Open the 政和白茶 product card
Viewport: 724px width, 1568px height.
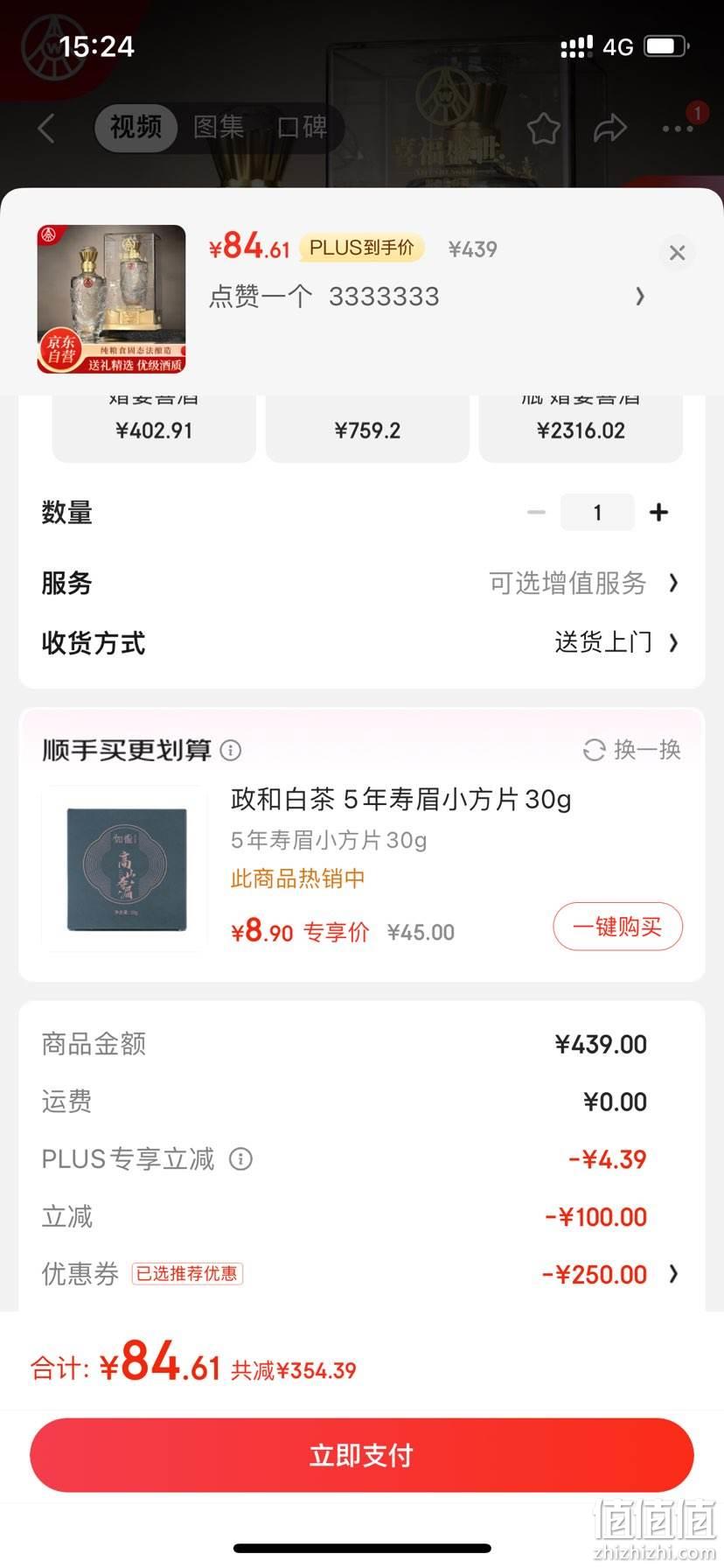[x=361, y=869]
